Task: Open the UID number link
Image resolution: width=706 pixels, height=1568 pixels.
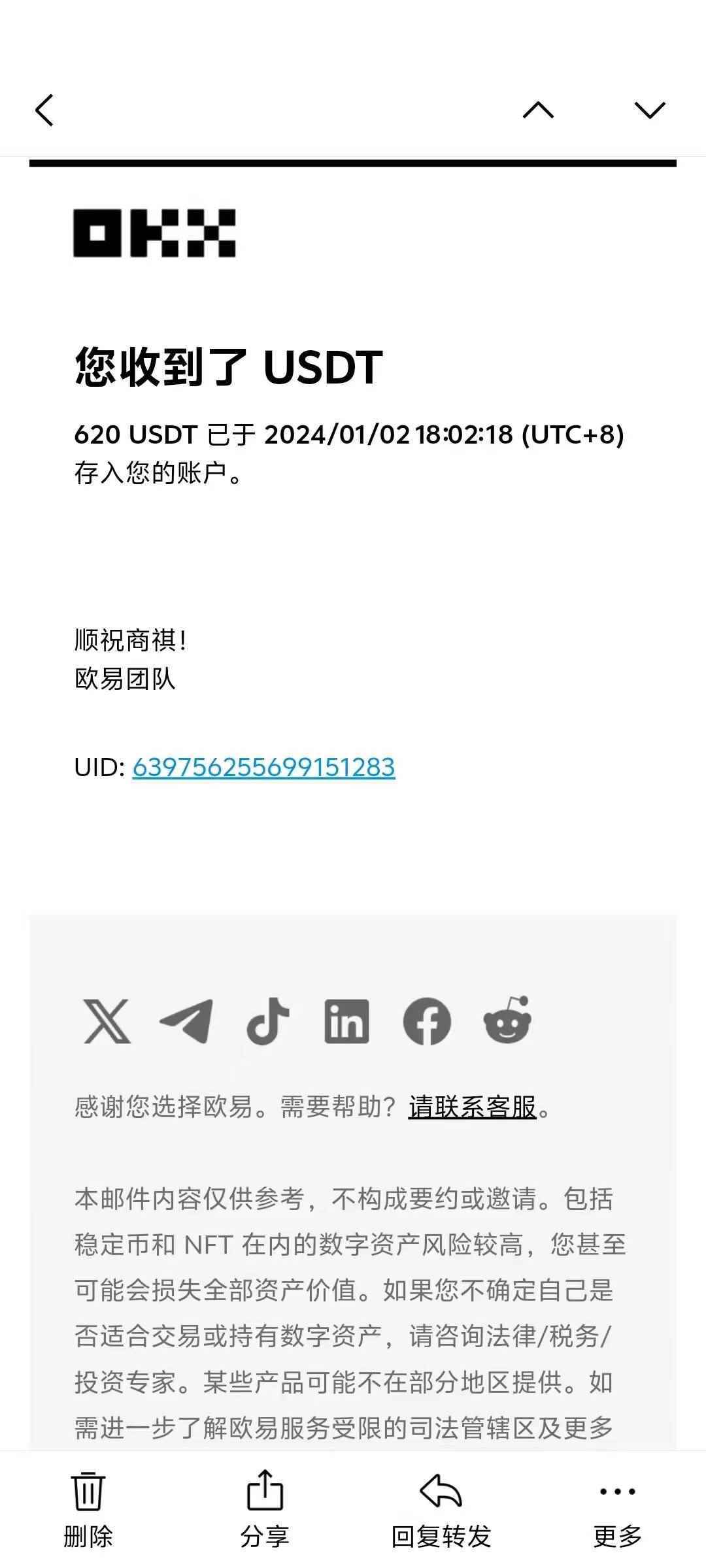Action: (x=263, y=767)
